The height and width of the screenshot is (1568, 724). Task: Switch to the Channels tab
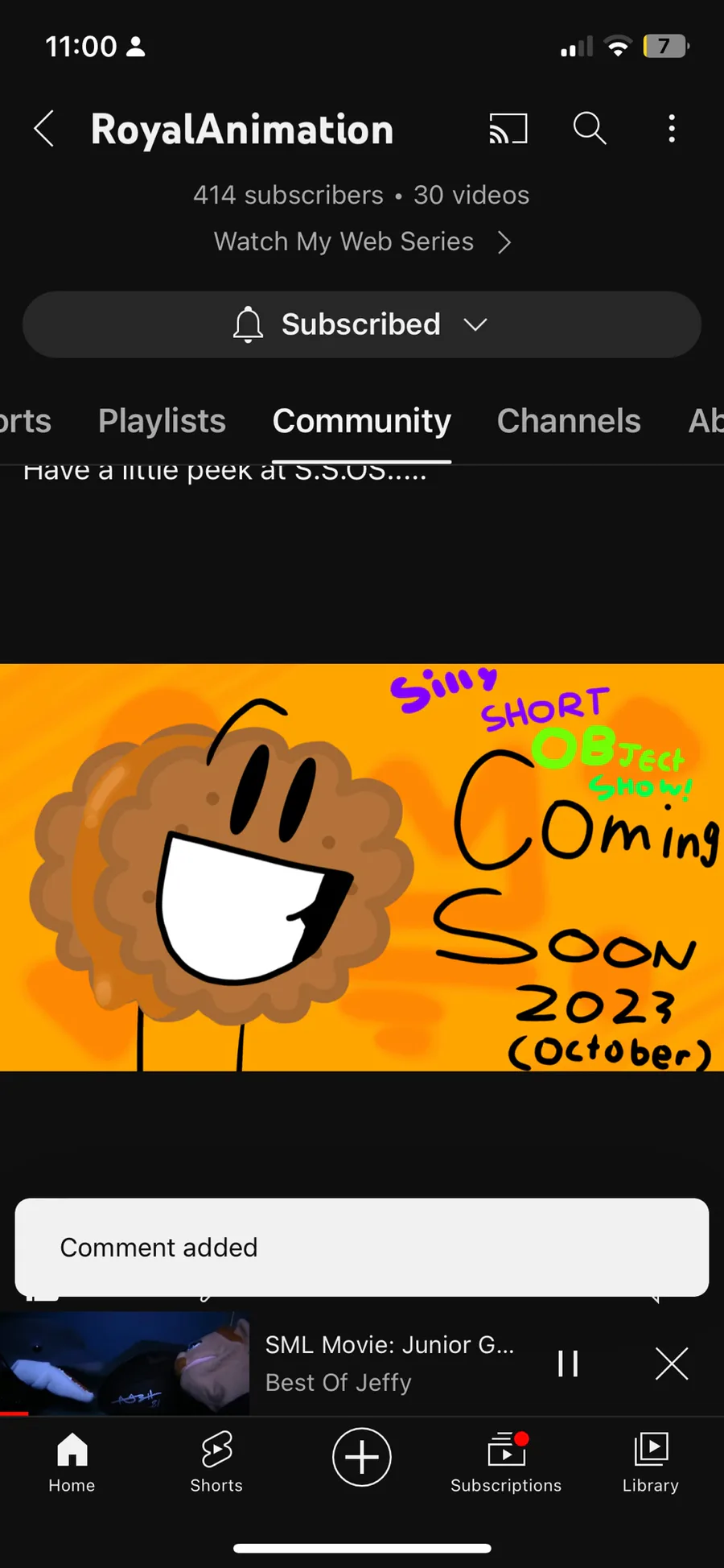click(569, 421)
